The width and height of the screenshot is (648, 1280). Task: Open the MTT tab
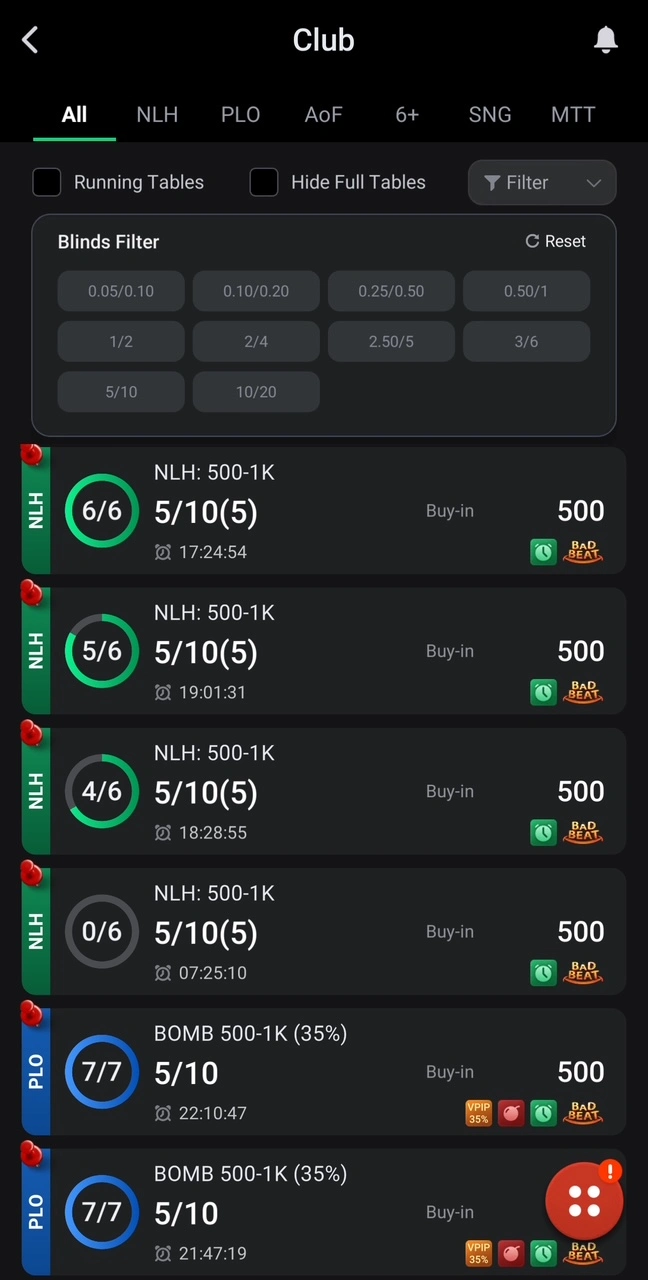tap(573, 114)
